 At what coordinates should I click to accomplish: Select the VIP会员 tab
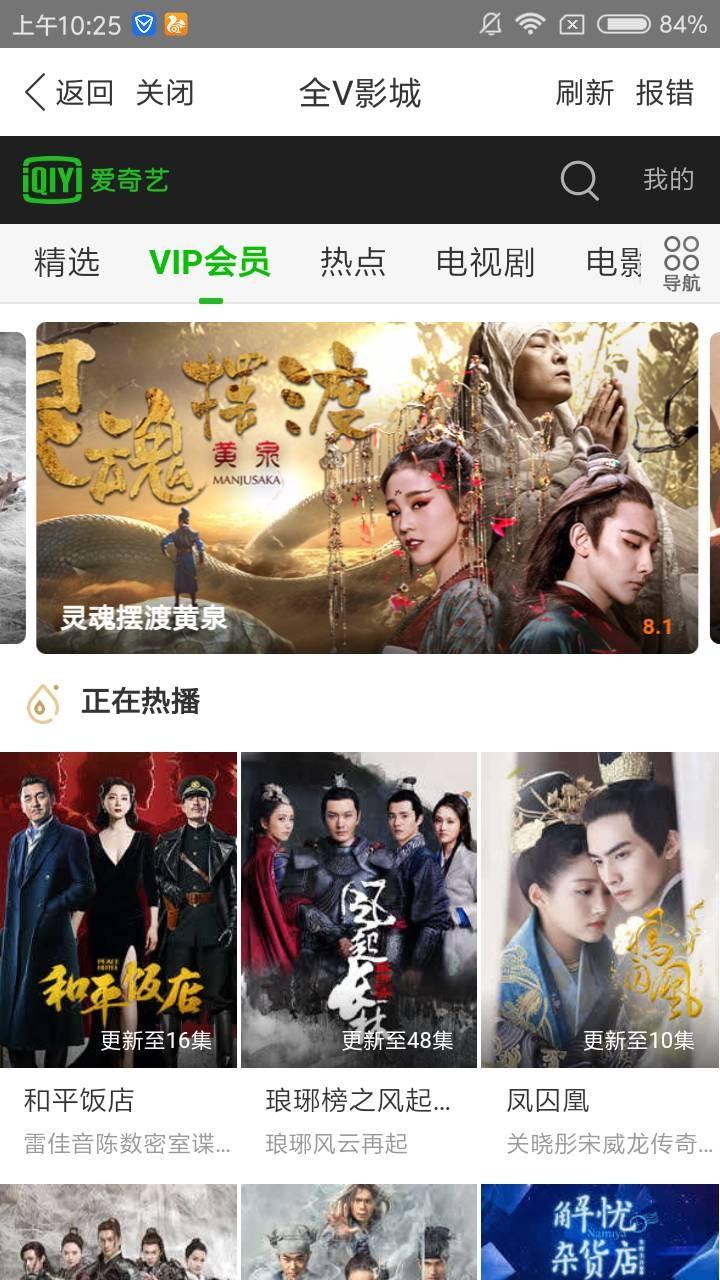210,262
